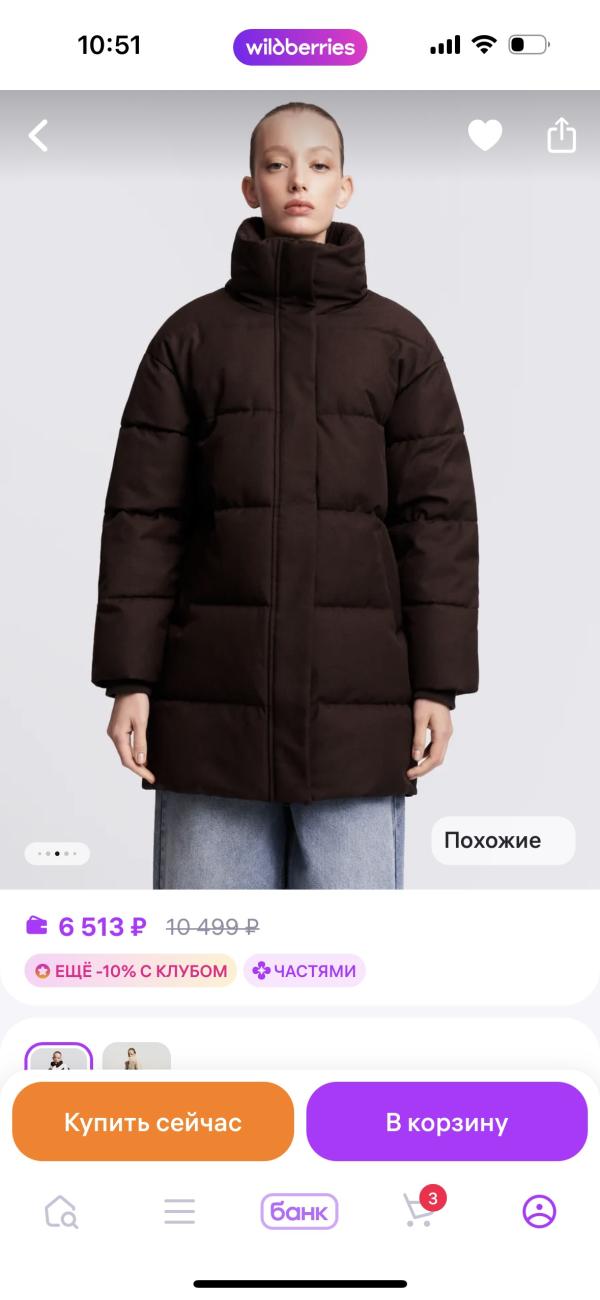Share this product
This screenshot has height=1300, width=600.
(x=561, y=135)
